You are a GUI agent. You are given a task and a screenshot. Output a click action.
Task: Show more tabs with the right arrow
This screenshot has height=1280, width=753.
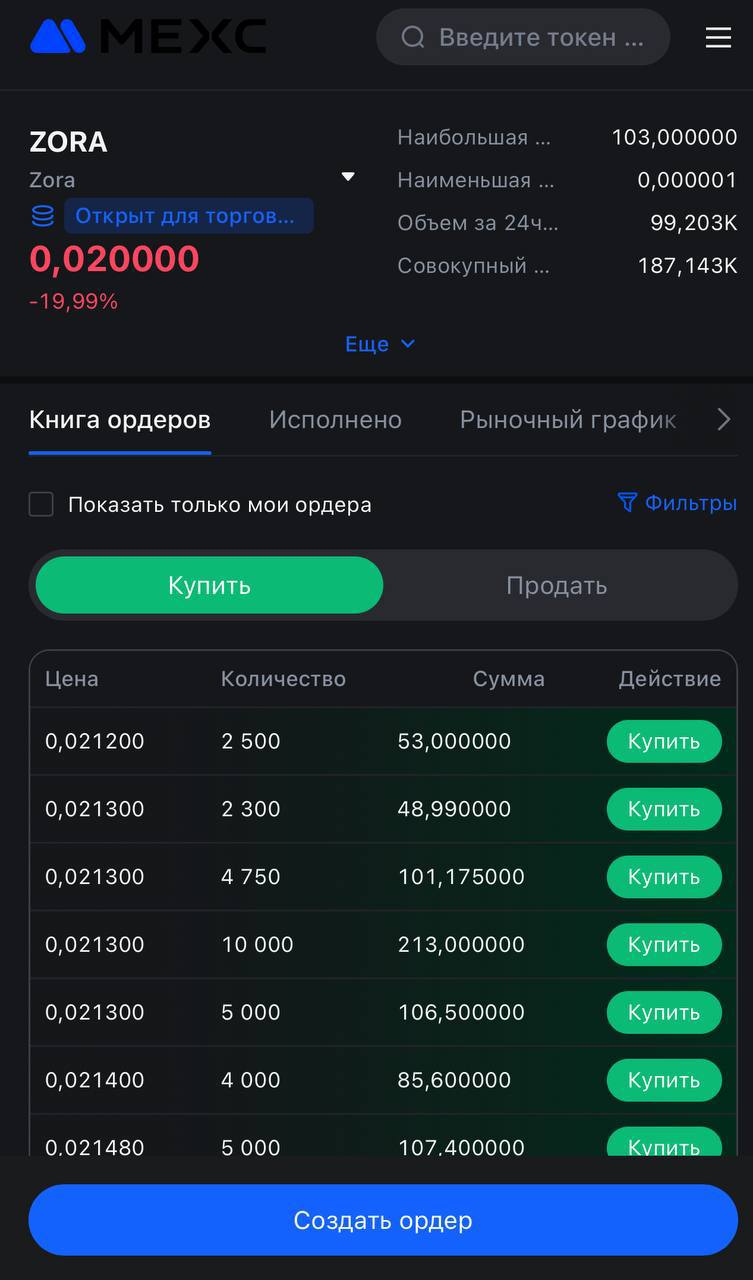coord(724,420)
